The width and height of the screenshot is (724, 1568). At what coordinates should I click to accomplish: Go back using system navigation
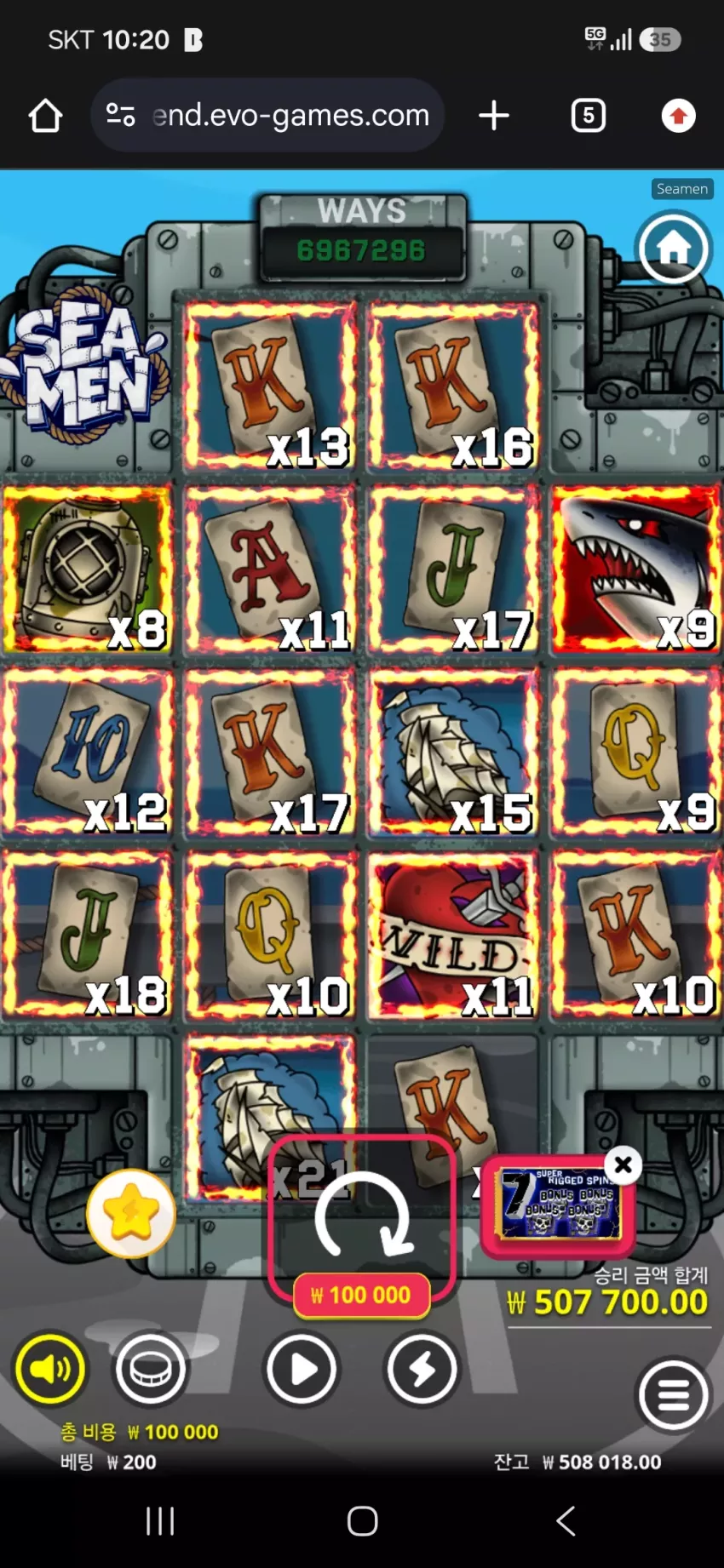566,1521
